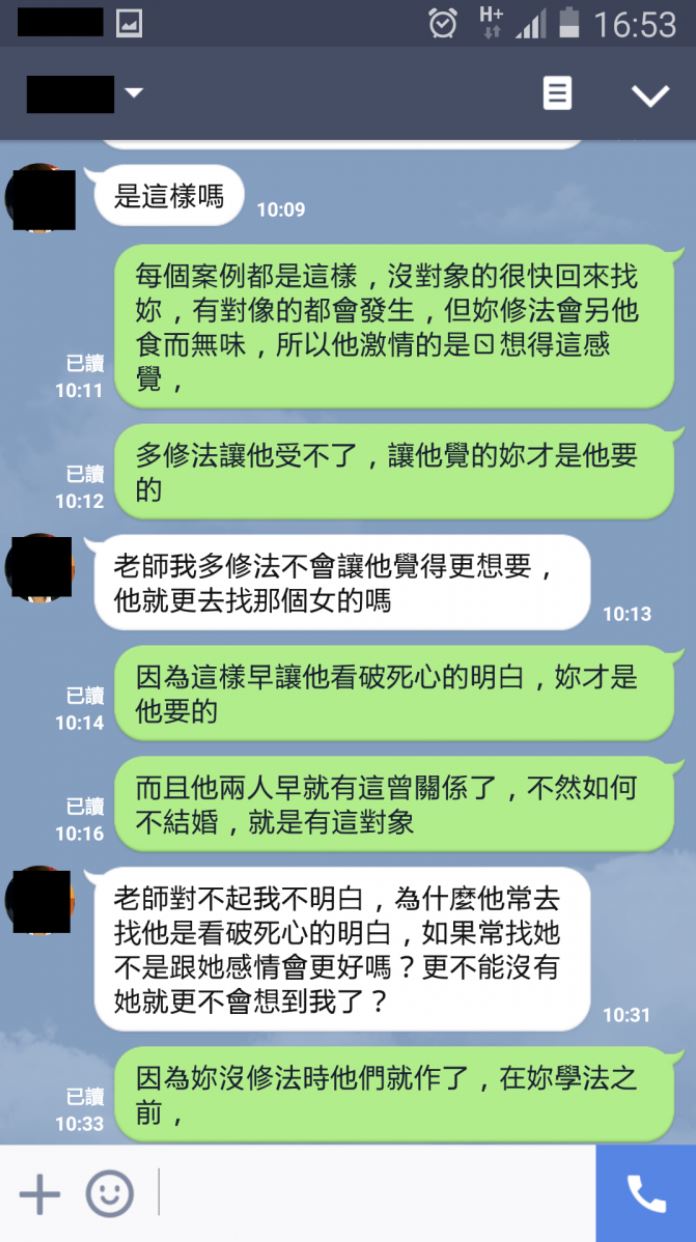Open sender's avatar beside 是這樣嗎 message
696x1242 pixels.
41,199
